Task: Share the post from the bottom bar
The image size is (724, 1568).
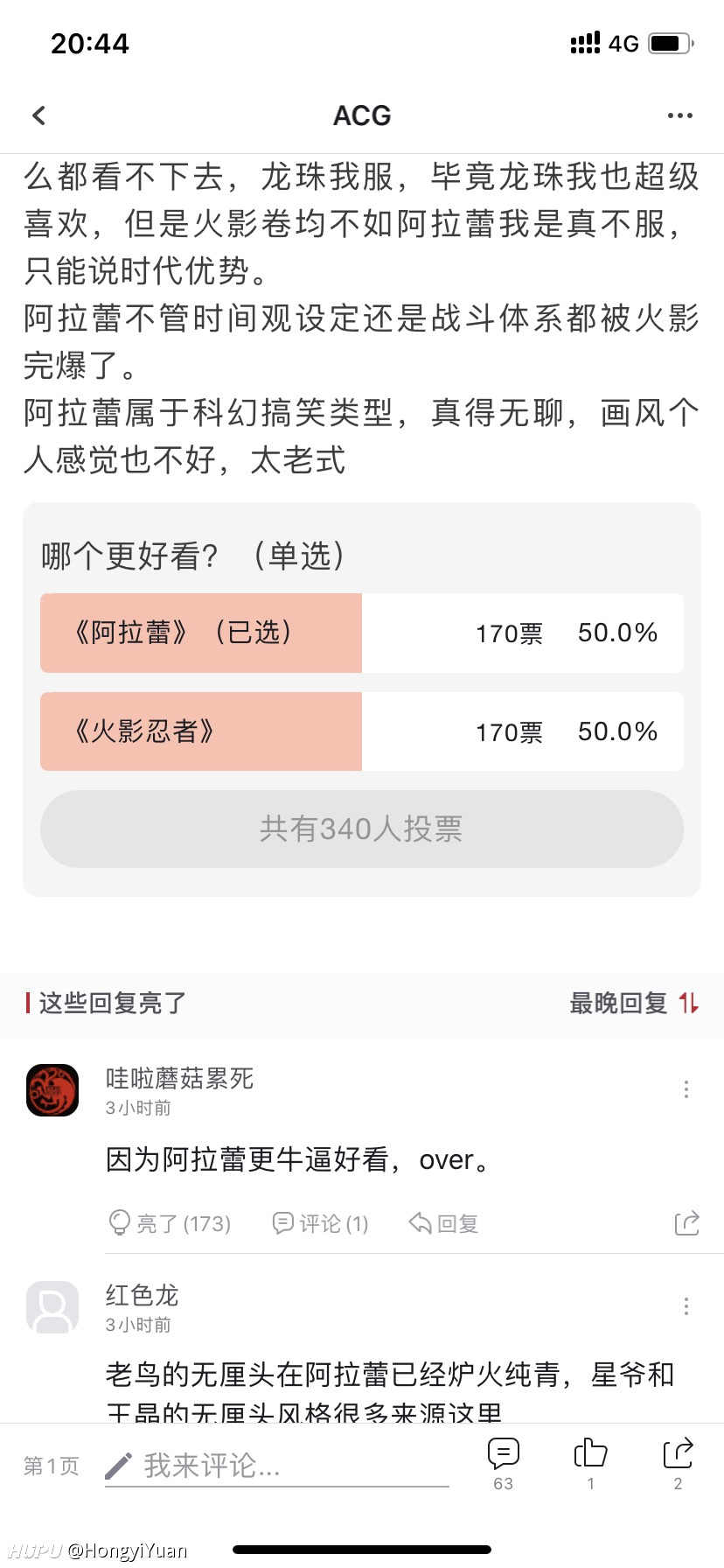Action: click(x=679, y=1464)
